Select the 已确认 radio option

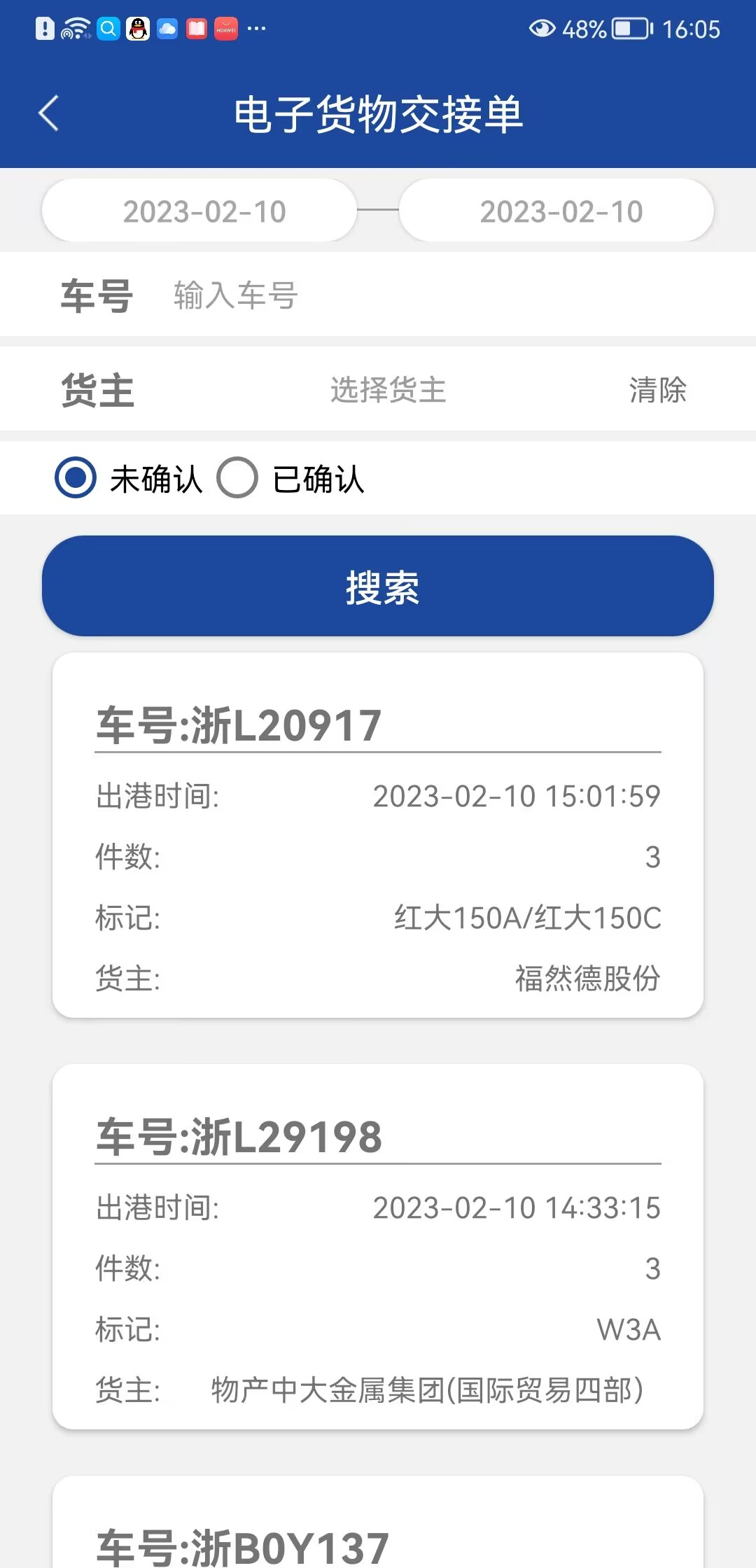[237, 478]
